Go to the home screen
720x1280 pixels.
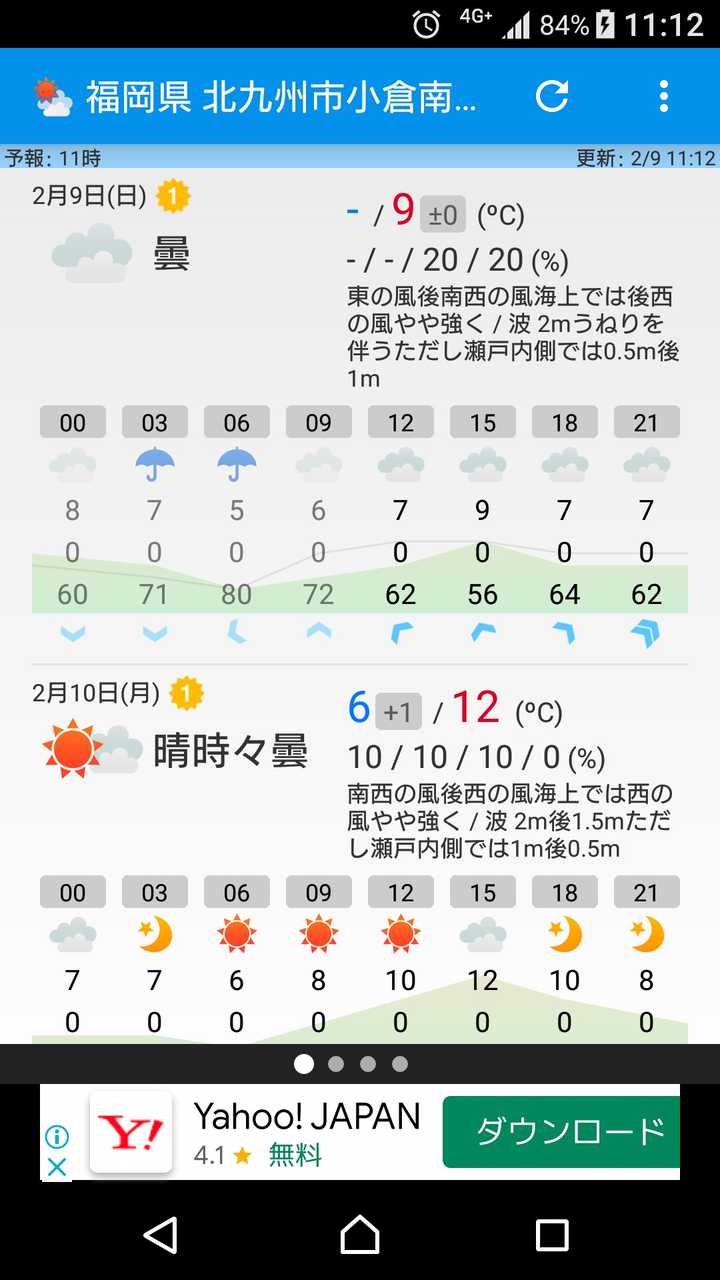click(x=360, y=1235)
